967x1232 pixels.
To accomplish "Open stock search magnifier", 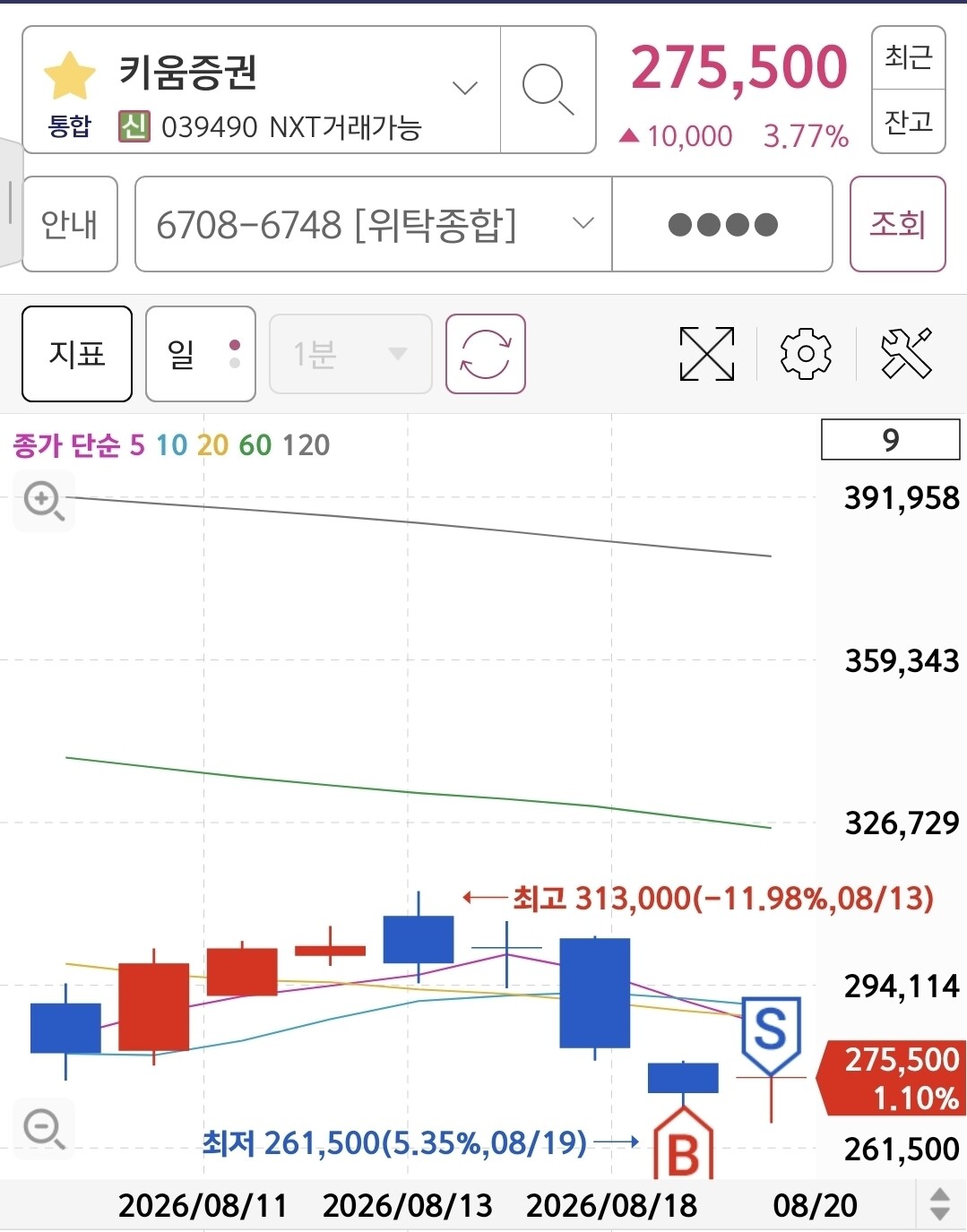I will click(x=548, y=90).
